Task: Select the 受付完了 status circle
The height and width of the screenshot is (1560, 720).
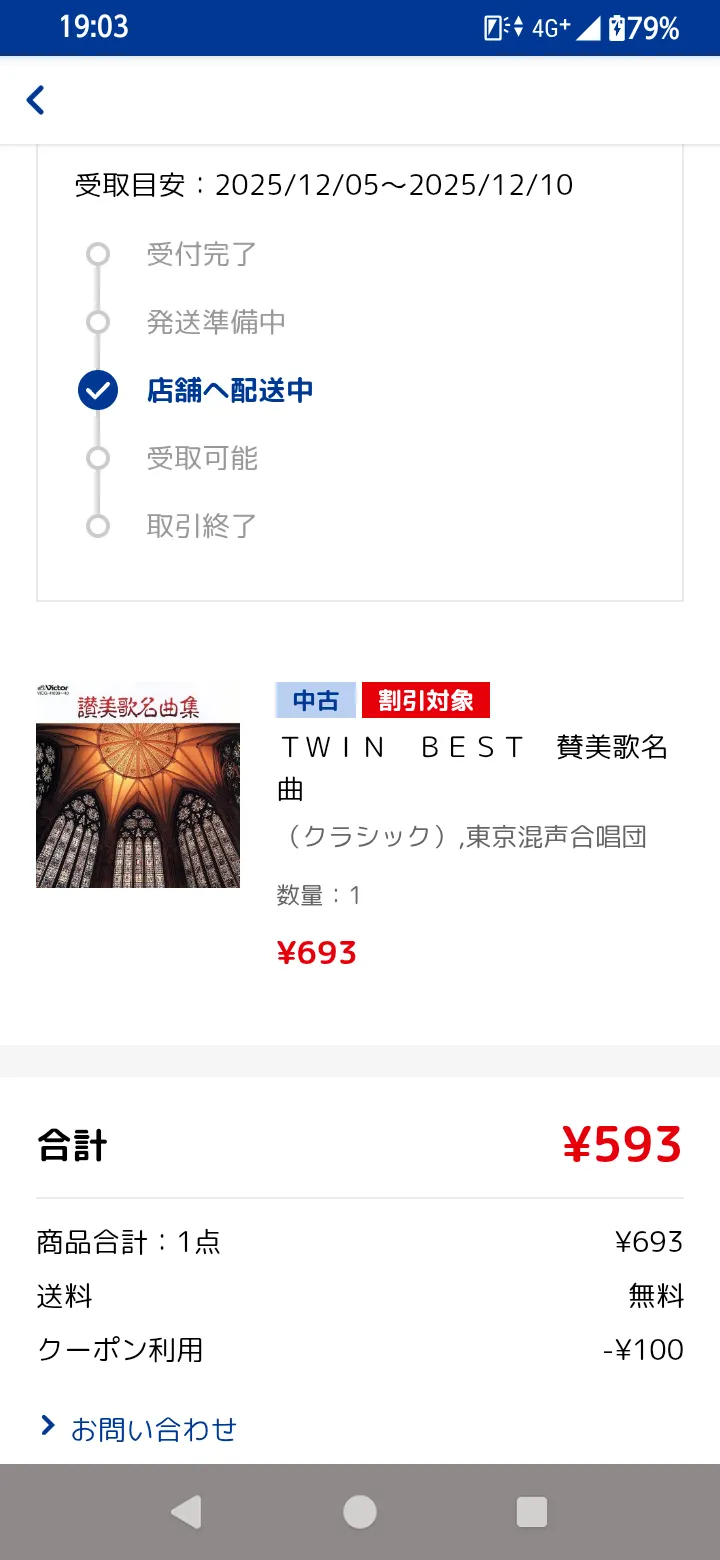Action: coord(97,253)
